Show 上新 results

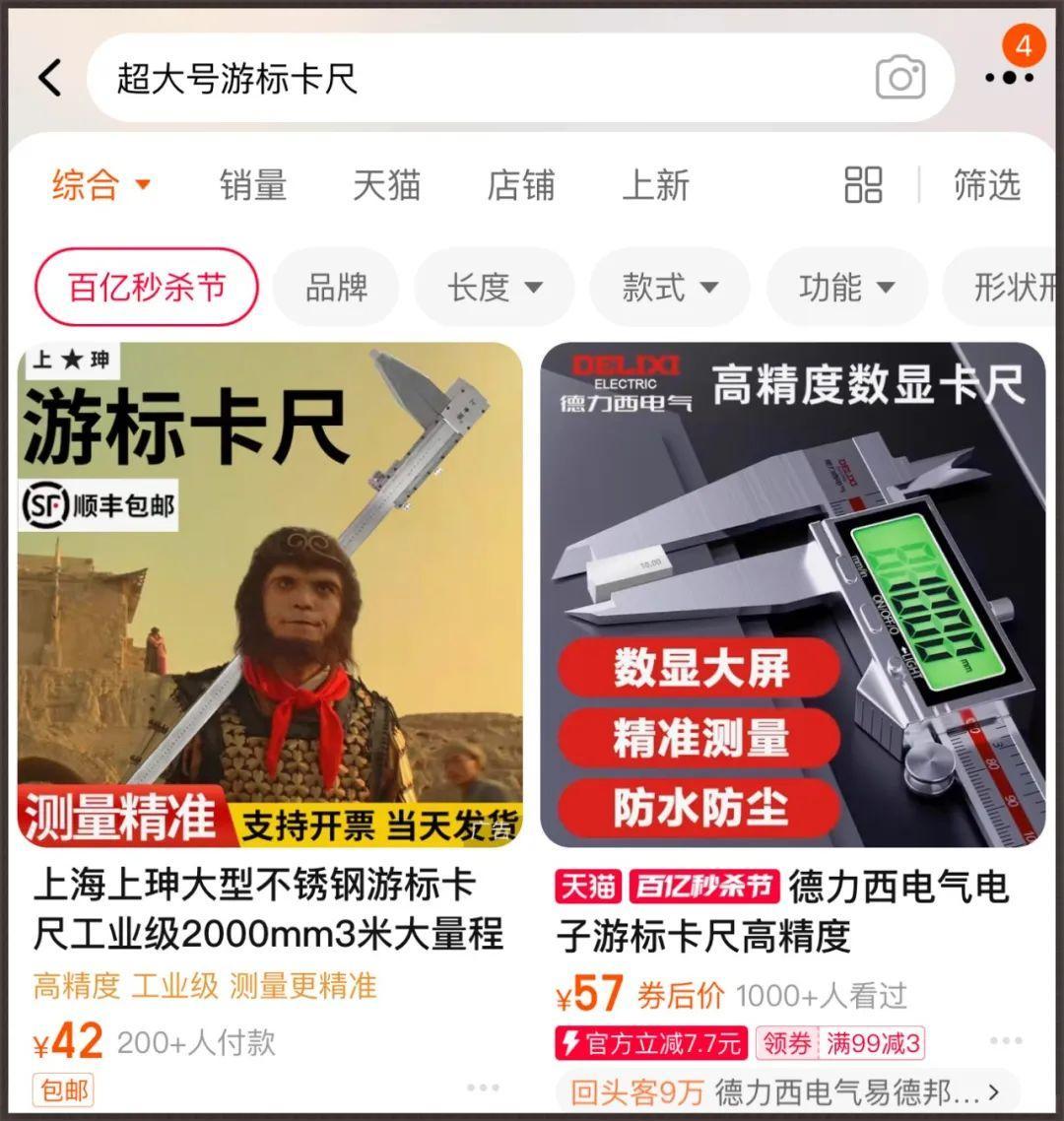pyautogui.click(x=655, y=185)
